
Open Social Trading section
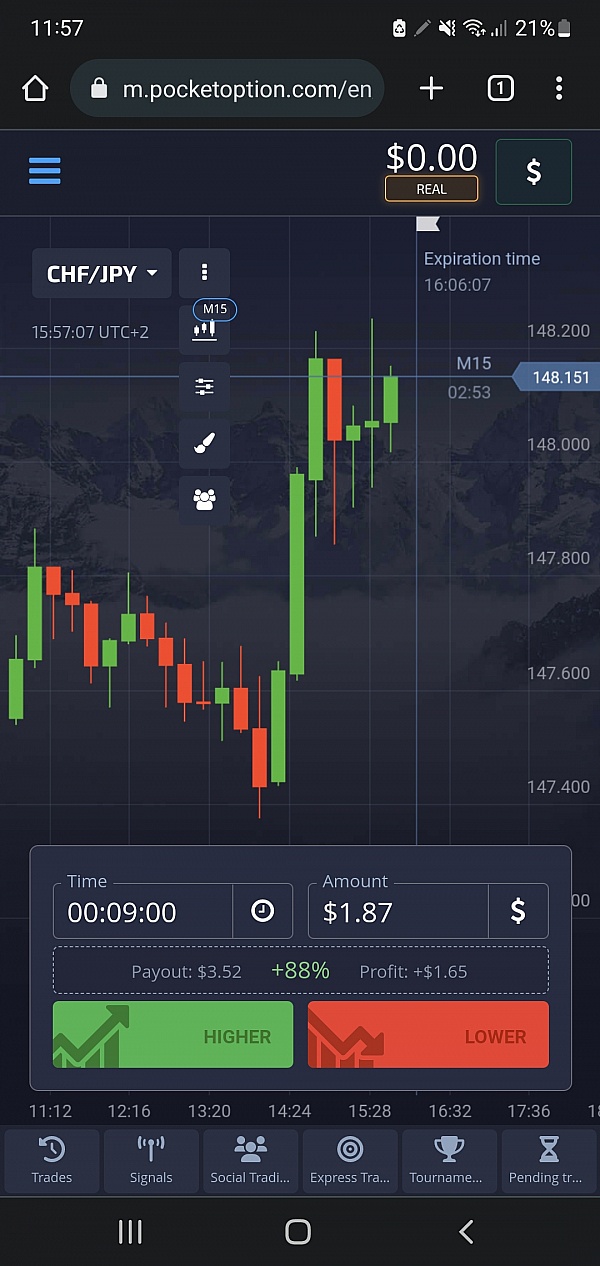point(250,1160)
